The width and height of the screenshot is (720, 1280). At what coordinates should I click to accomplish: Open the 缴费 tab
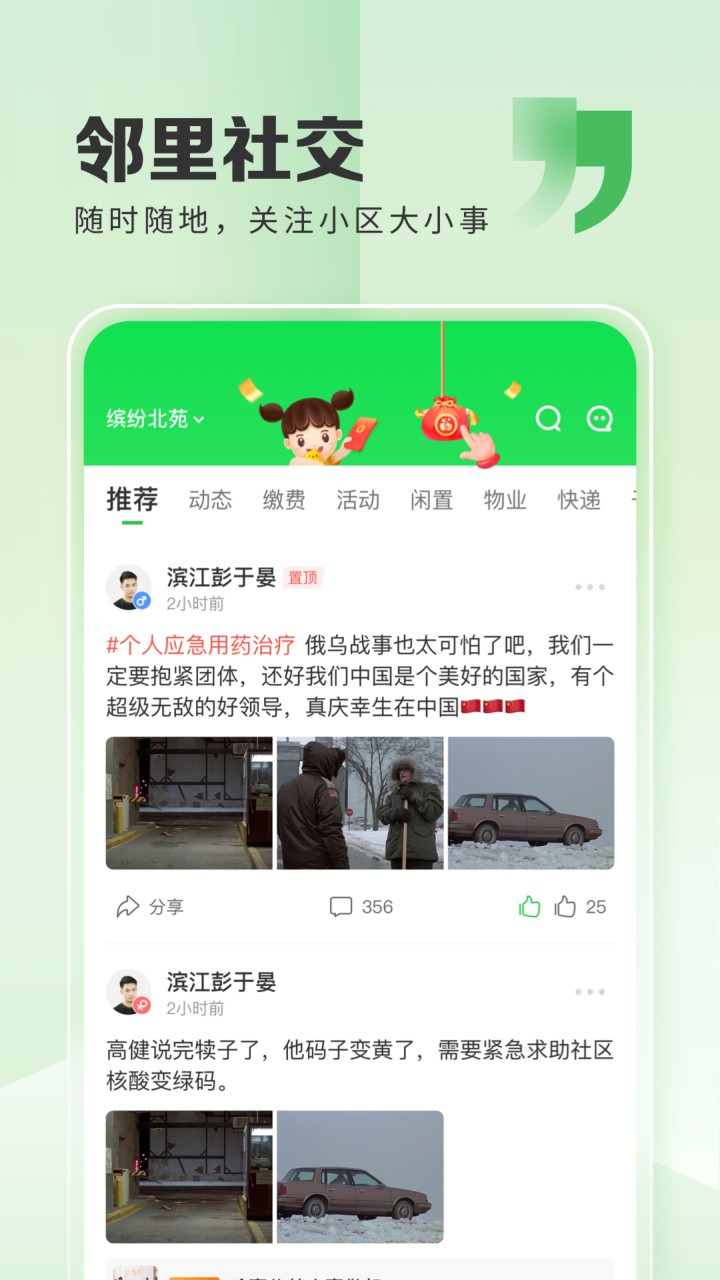[x=287, y=500]
